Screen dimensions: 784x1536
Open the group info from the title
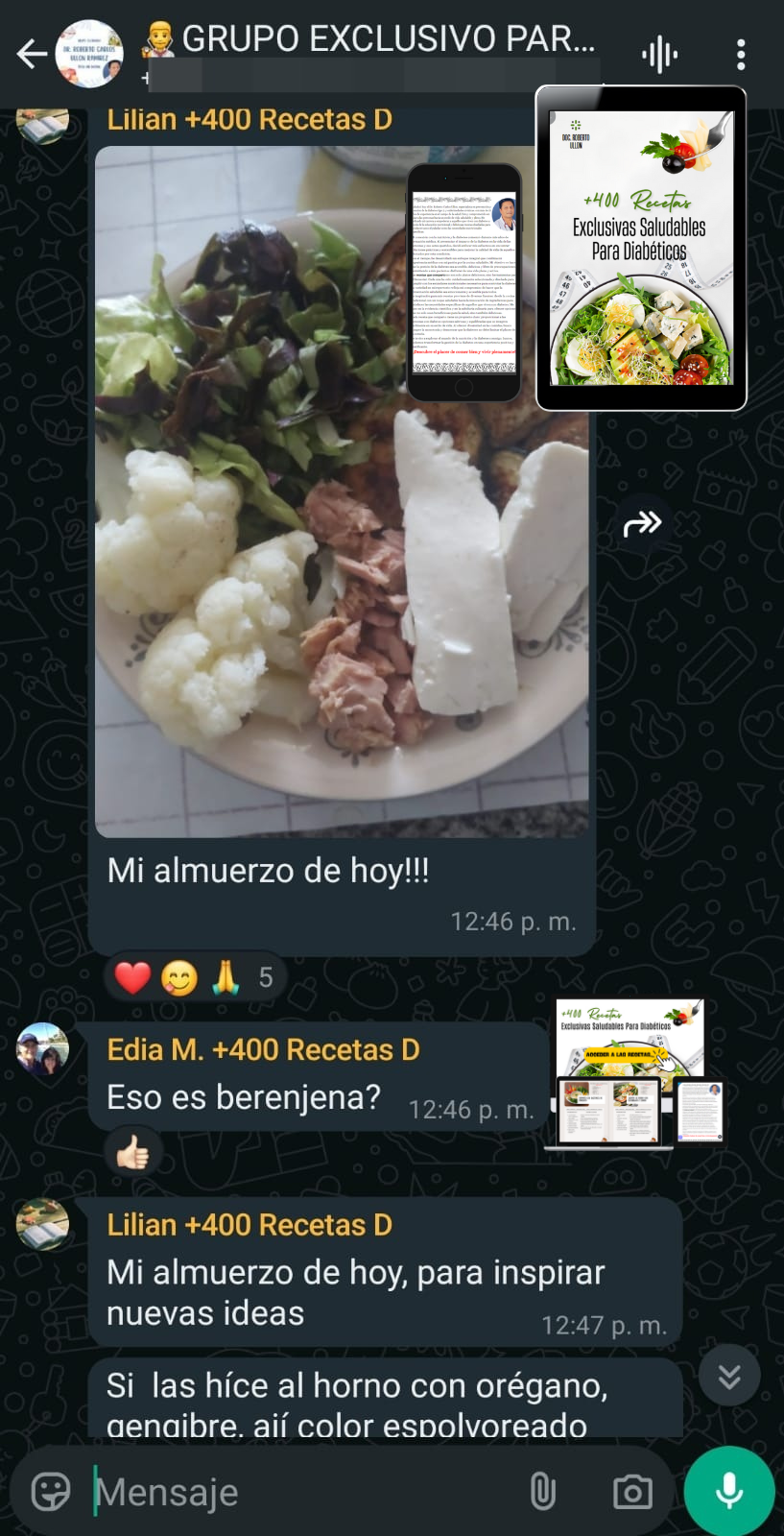coord(384,40)
